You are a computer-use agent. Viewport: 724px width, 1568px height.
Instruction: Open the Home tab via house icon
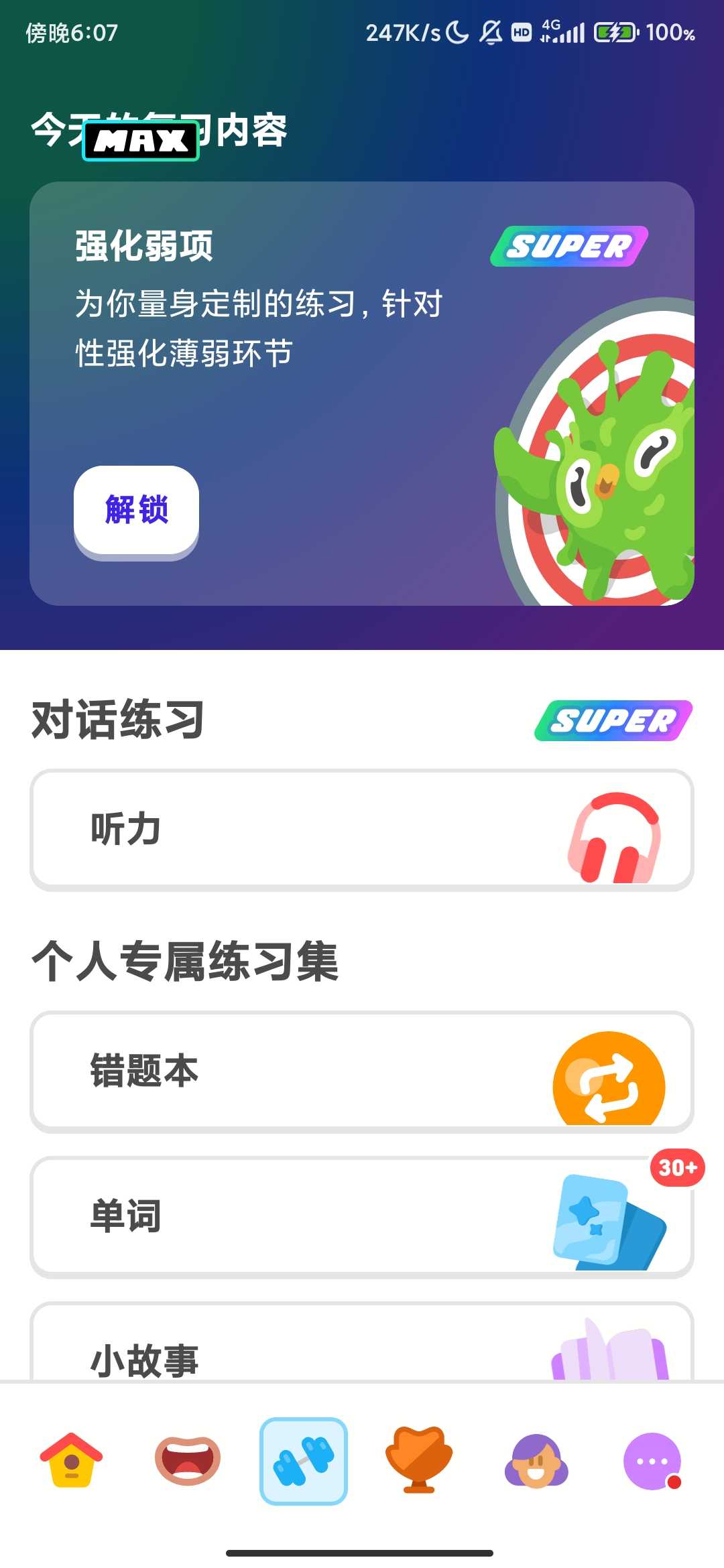click(x=72, y=1465)
